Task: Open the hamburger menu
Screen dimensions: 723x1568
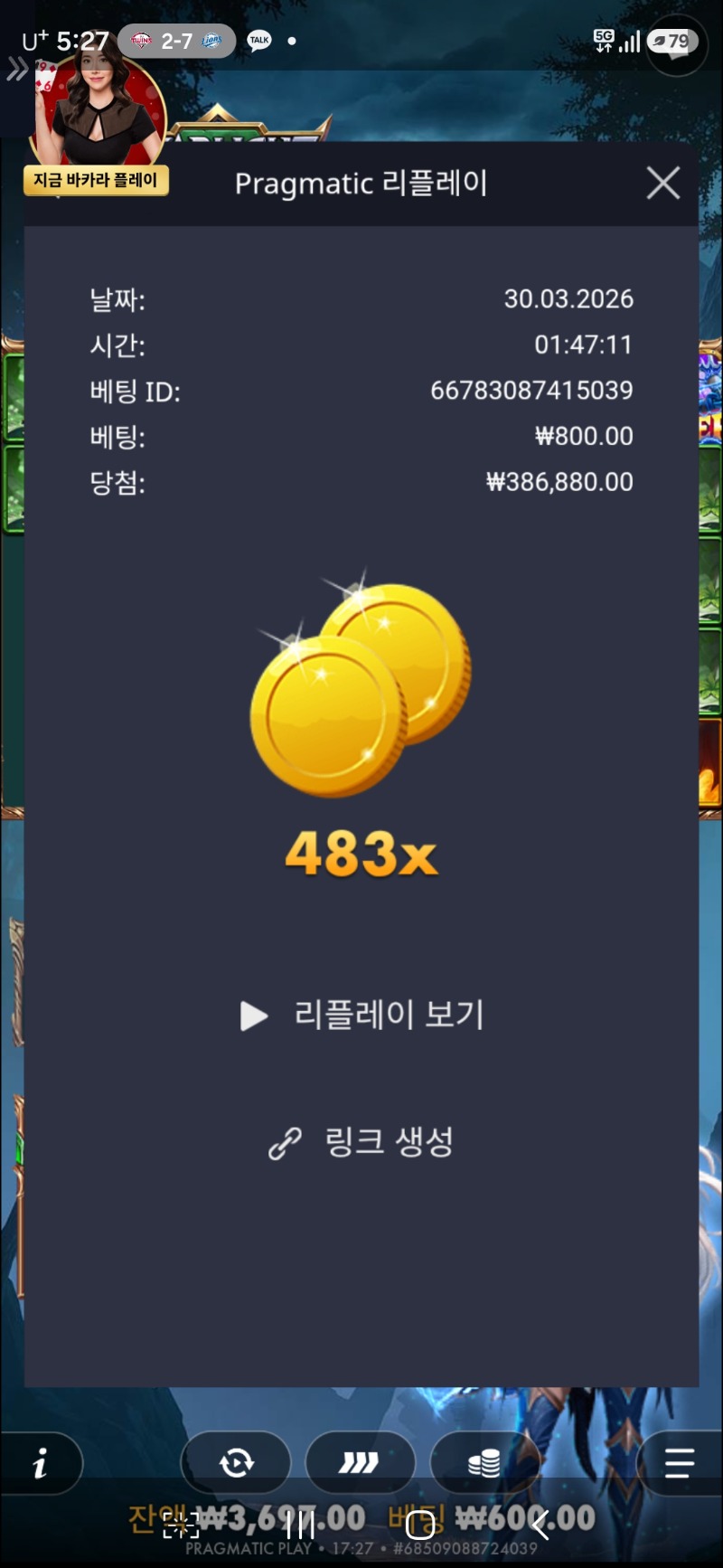Action: point(679,1462)
